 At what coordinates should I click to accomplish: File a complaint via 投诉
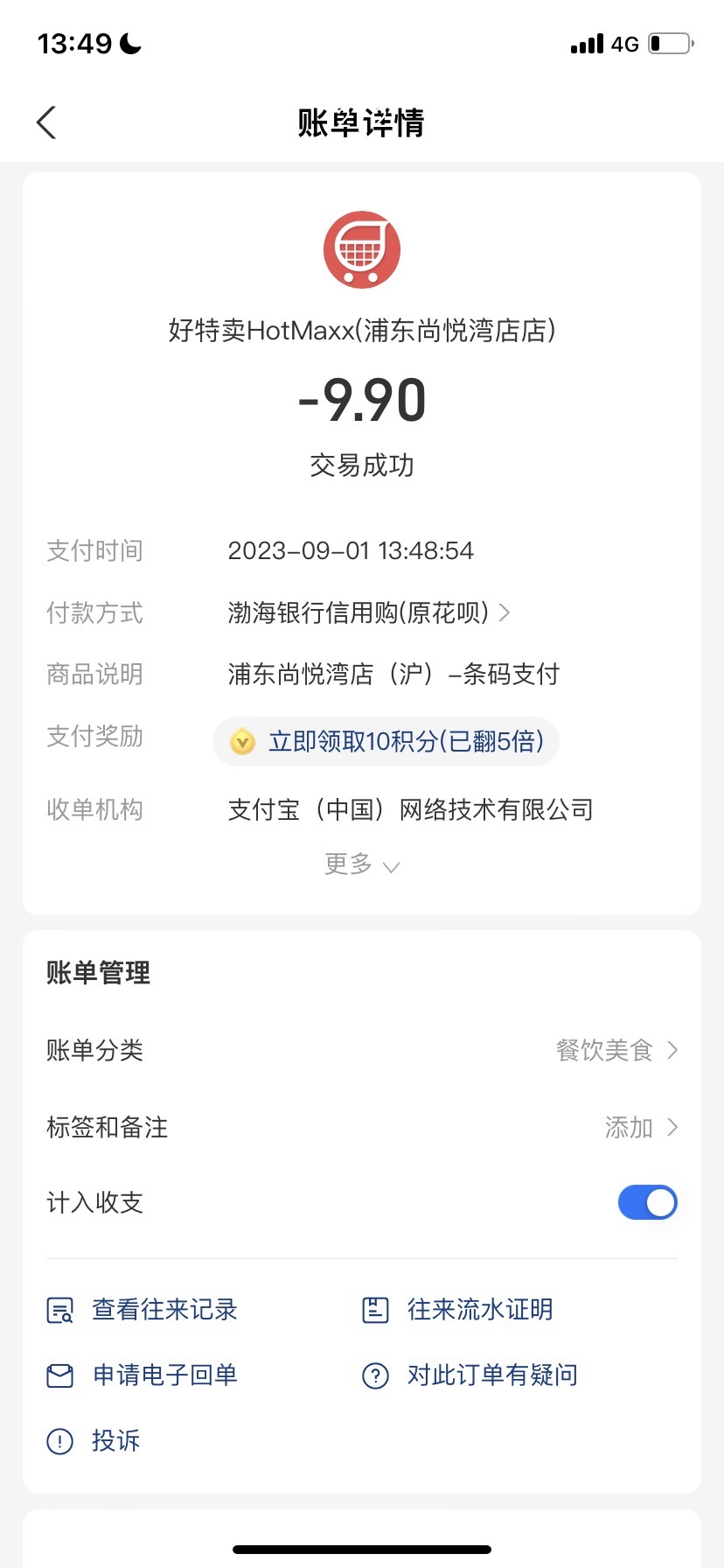coord(93,1440)
